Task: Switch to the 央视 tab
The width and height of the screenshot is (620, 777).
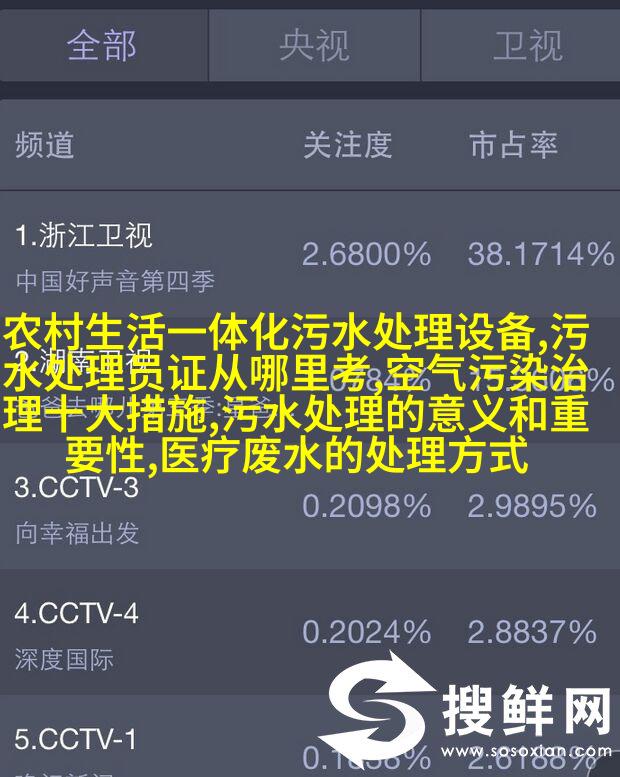Action: [x=314, y=44]
